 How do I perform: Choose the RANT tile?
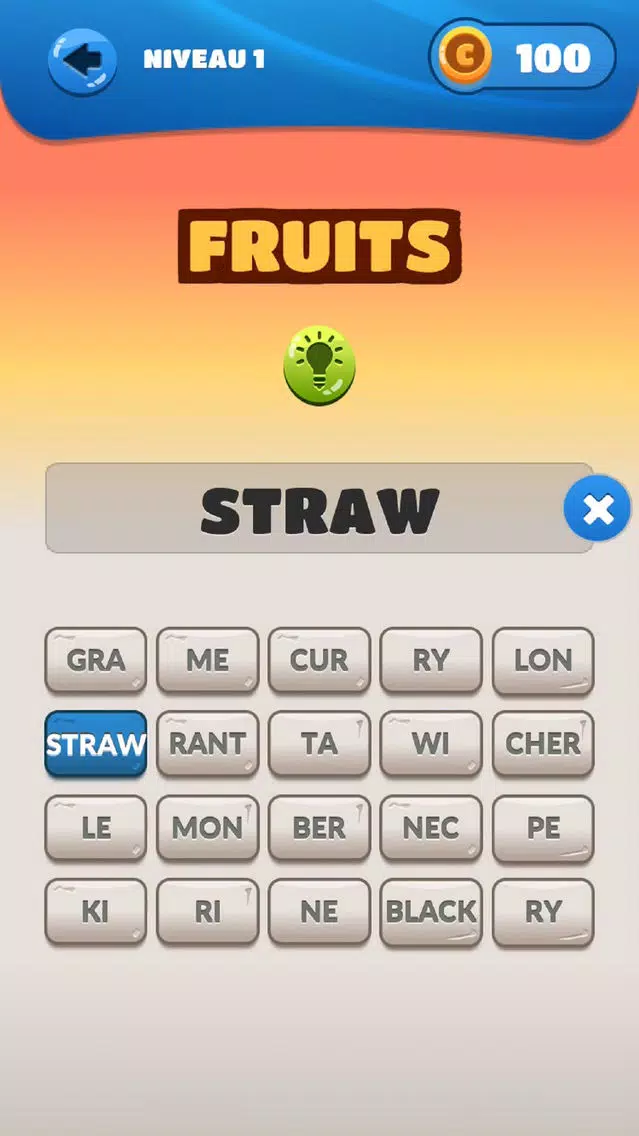[x=207, y=744]
